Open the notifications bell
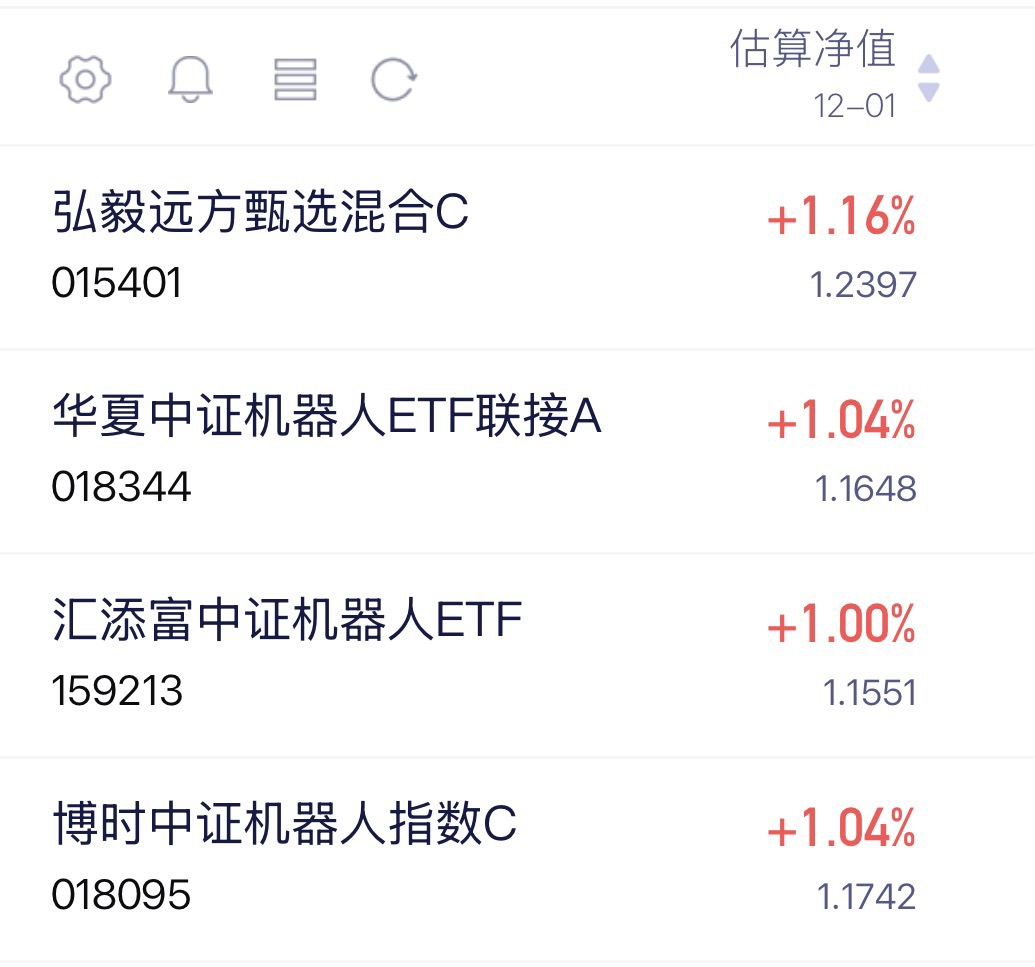The height and width of the screenshot is (967, 1035). 190,79
